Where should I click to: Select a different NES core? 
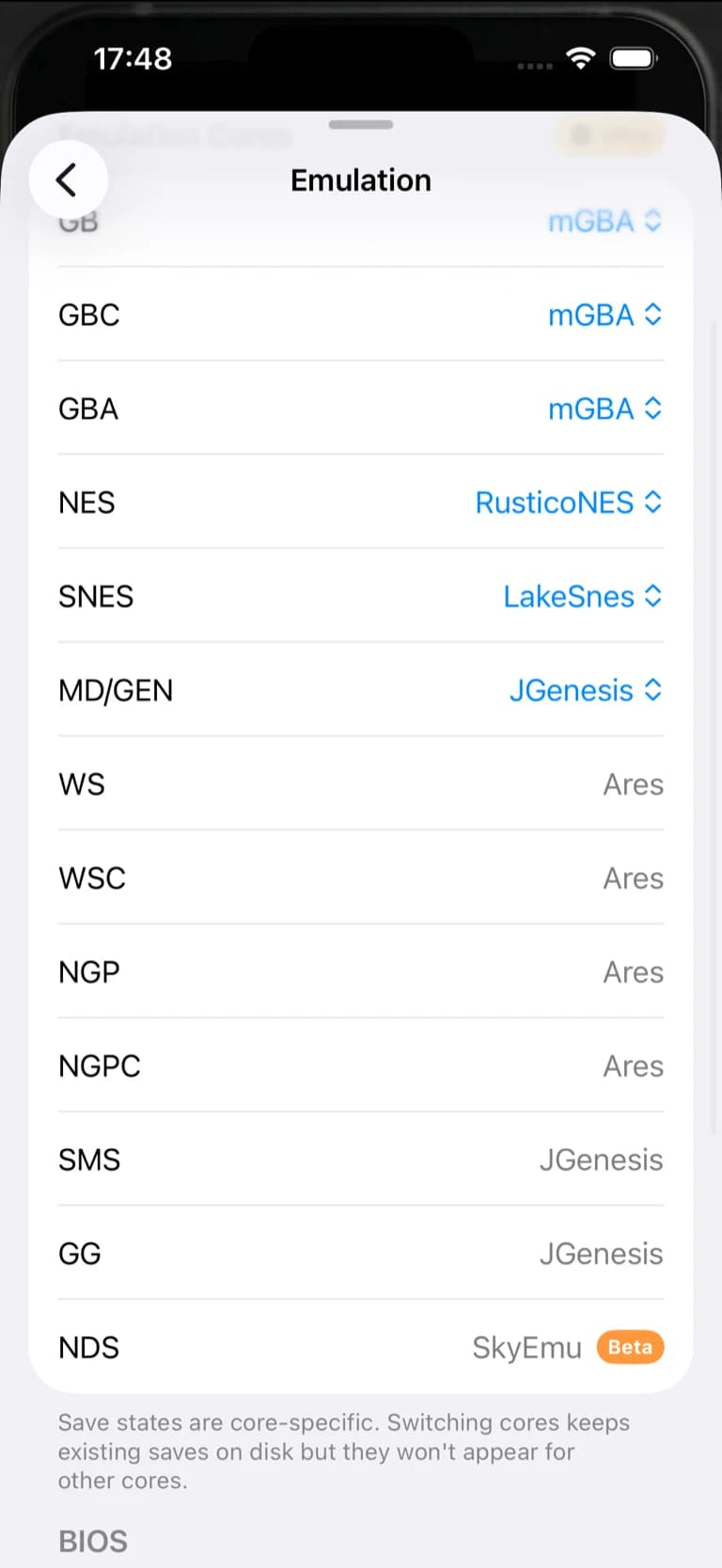(568, 503)
